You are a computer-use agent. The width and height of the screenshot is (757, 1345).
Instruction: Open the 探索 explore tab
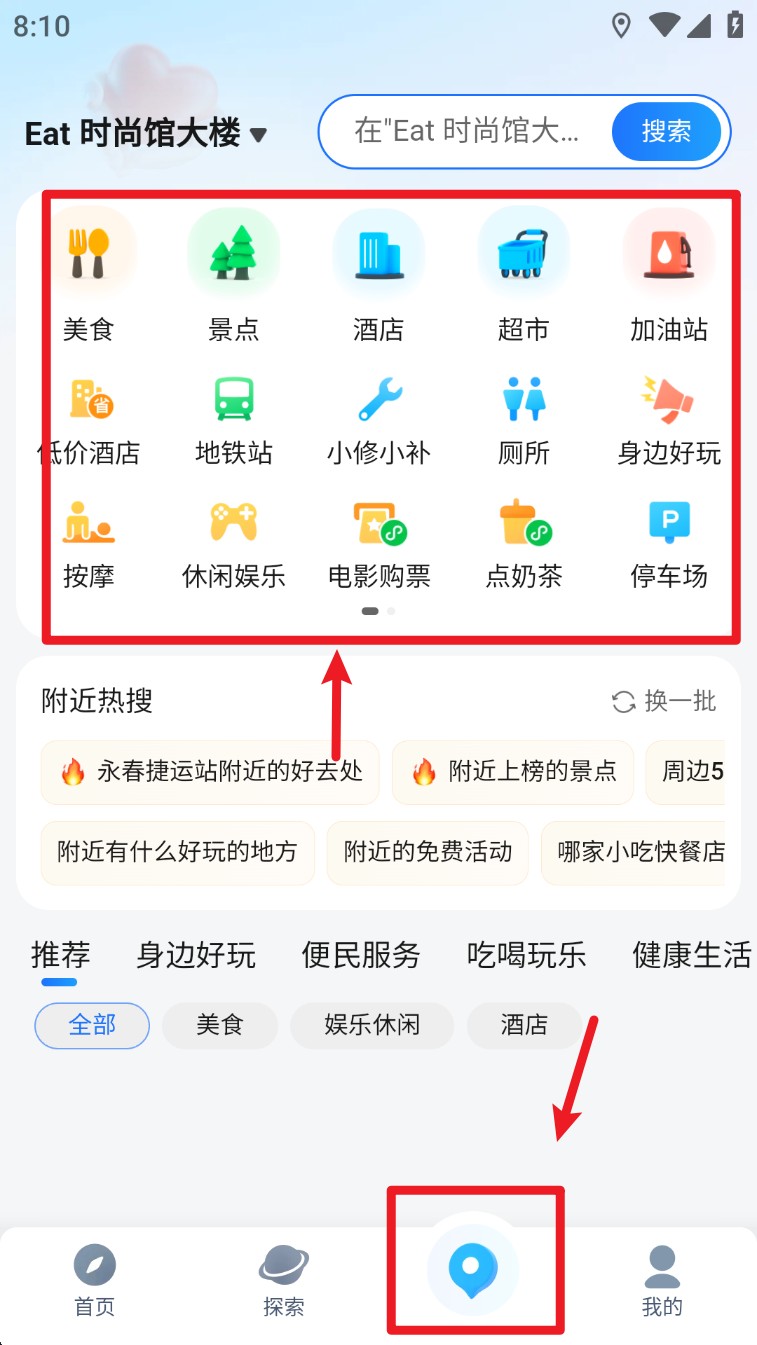pyautogui.click(x=284, y=1281)
